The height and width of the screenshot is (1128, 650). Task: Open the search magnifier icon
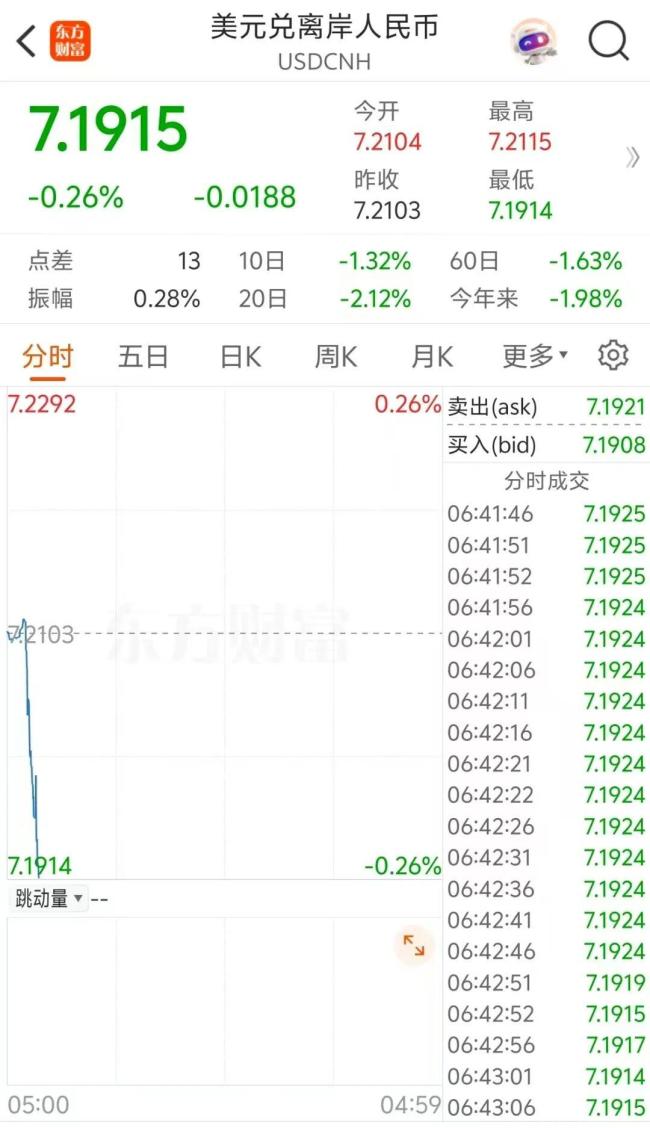point(608,42)
